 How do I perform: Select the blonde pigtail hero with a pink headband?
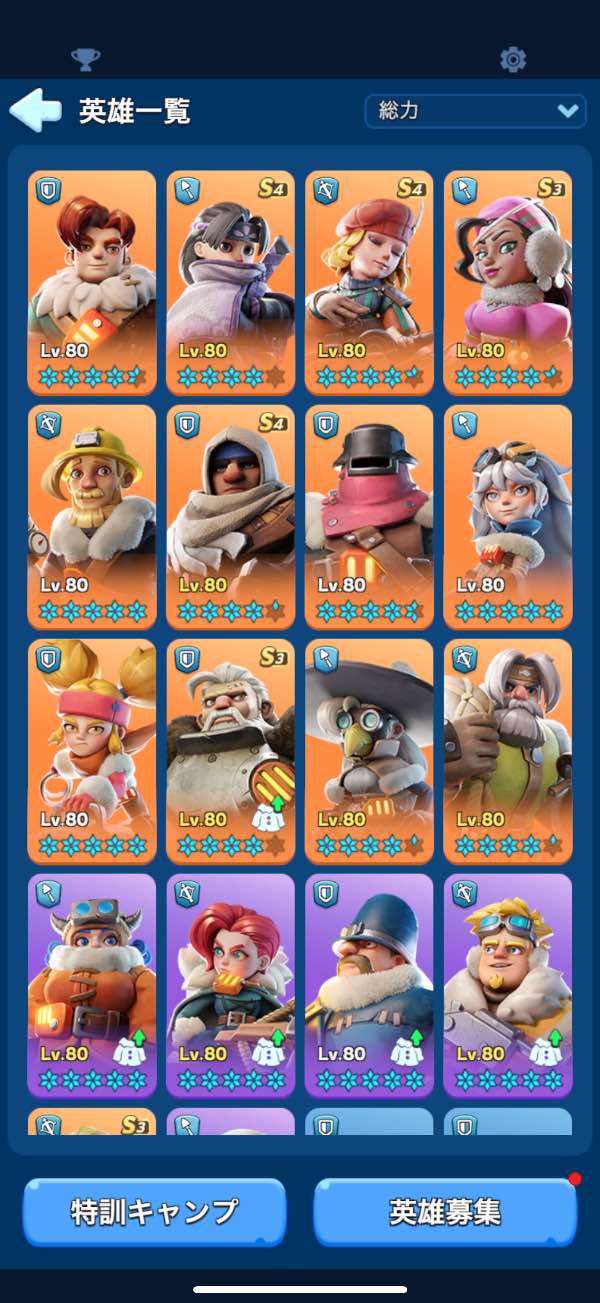[x=92, y=750]
